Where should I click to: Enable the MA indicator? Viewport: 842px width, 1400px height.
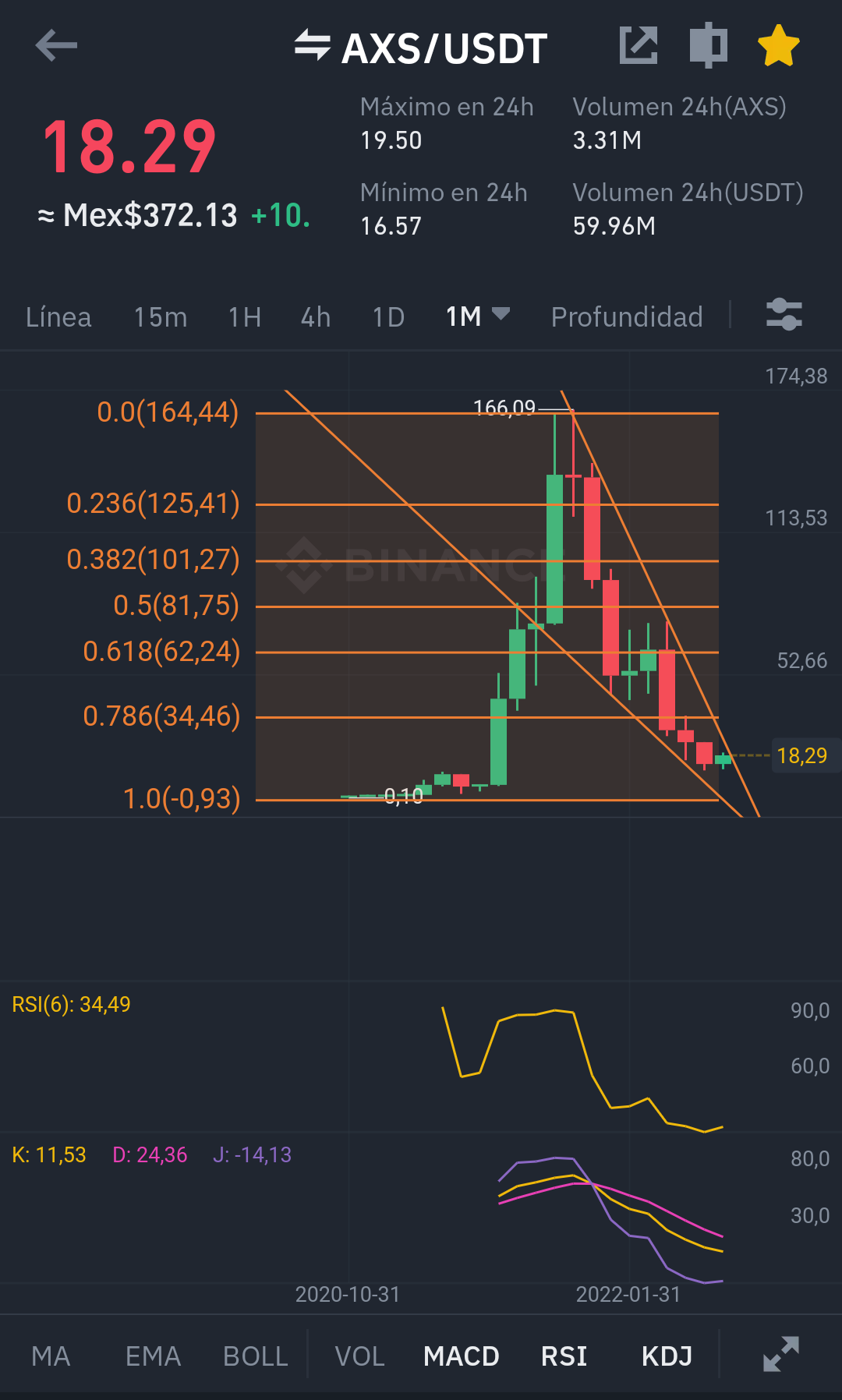51,1356
